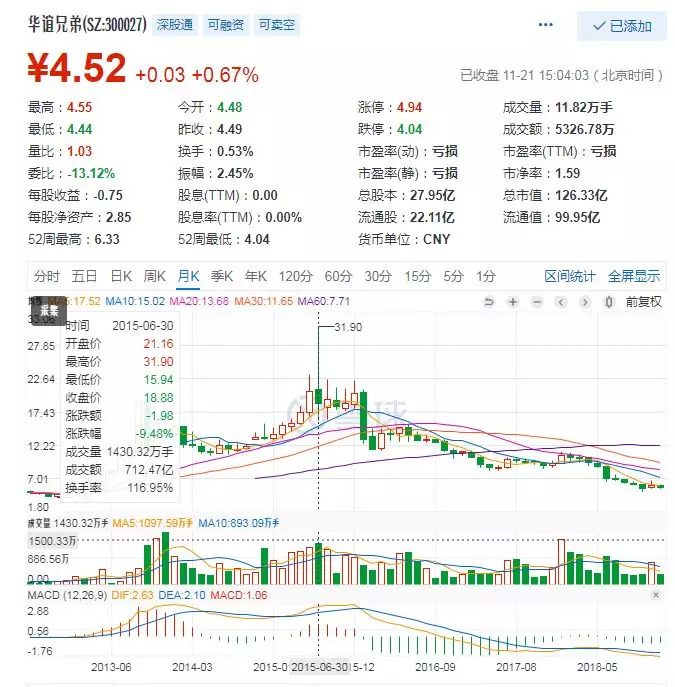Select the 周K chart tab
Viewport: 675px width, 687px height.
pyautogui.click(x=154, y=276)
